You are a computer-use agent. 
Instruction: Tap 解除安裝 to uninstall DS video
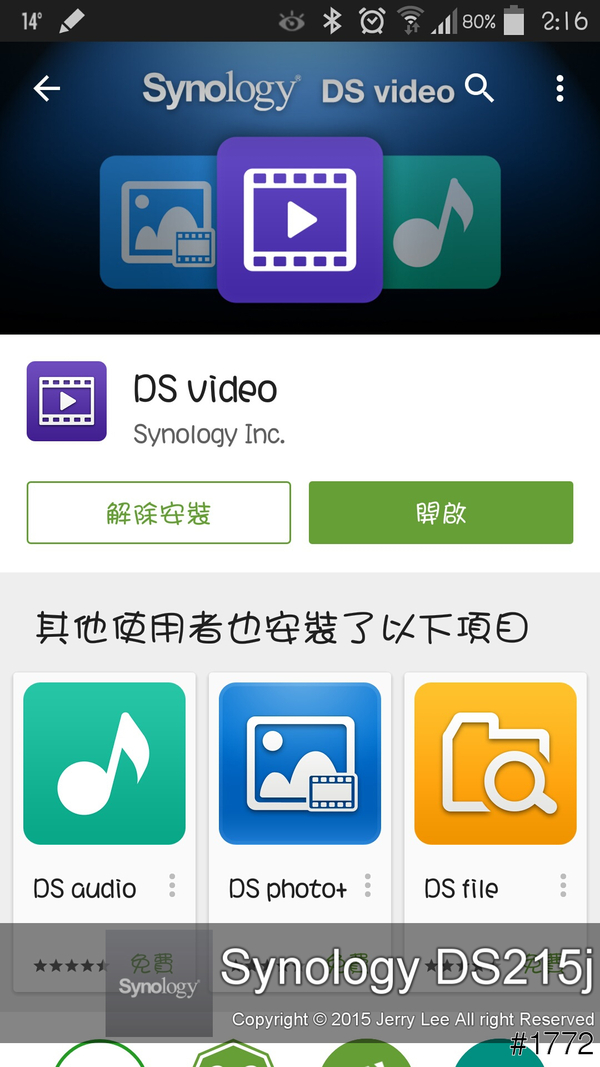158,513
